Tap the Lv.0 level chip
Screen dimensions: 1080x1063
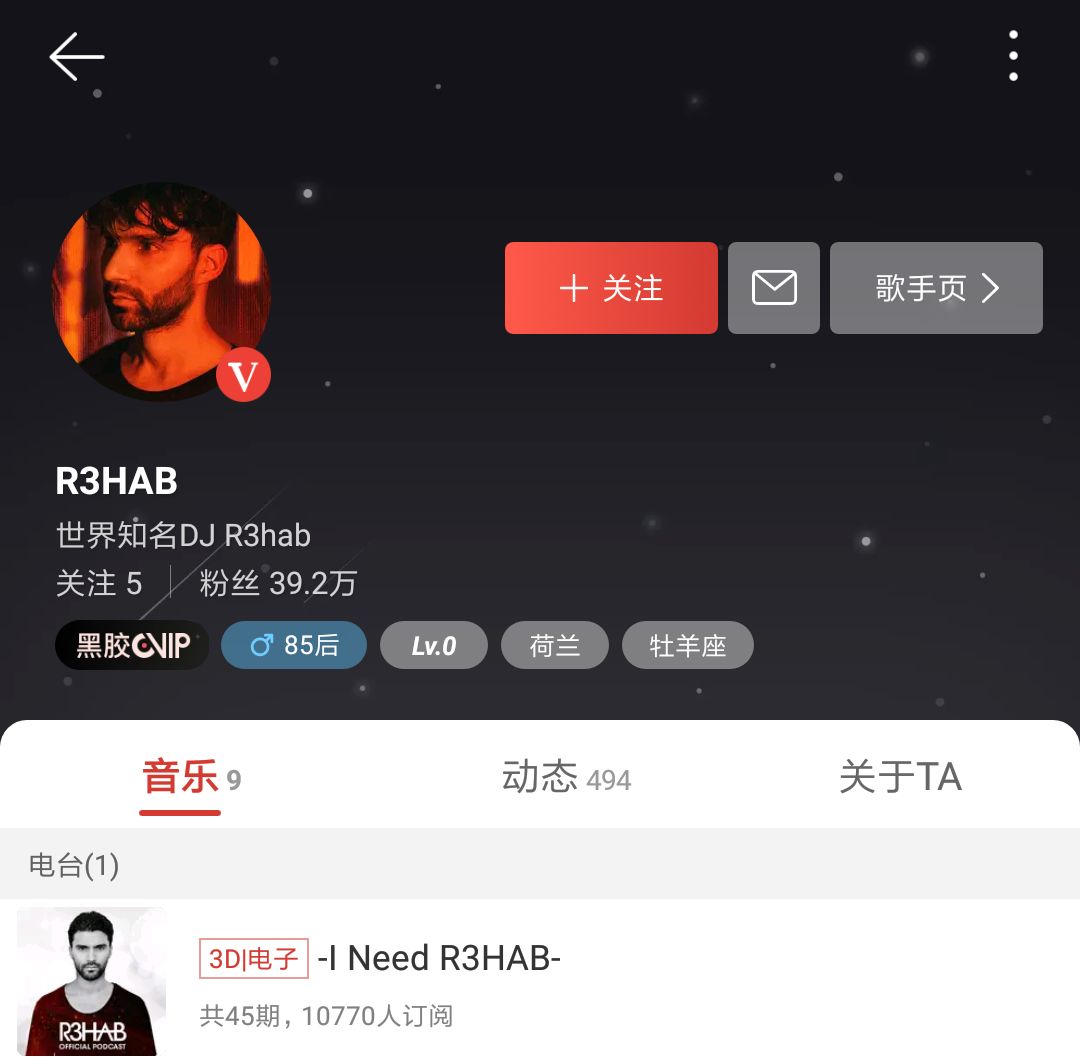(x=433, y=646)
